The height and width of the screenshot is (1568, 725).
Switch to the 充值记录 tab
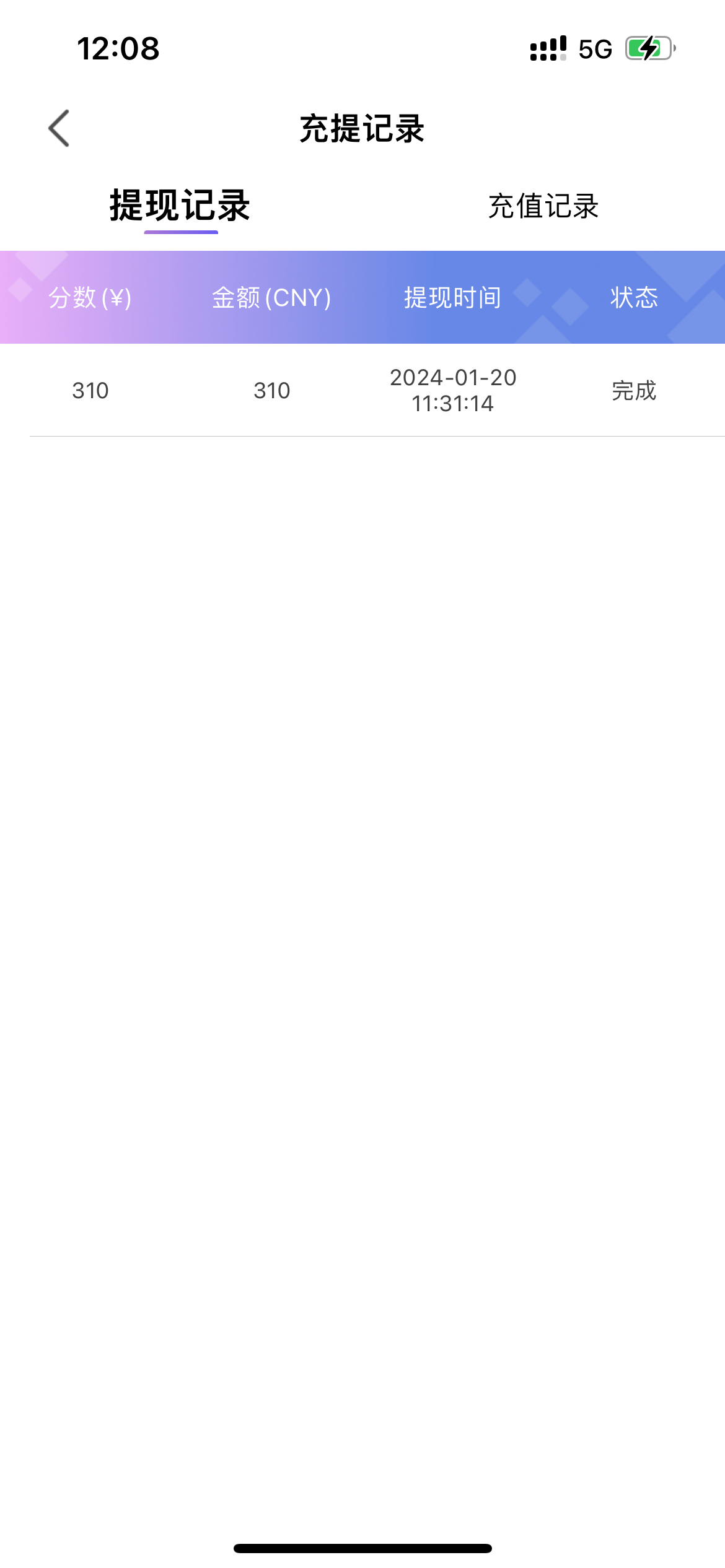[x=543, y=206]
